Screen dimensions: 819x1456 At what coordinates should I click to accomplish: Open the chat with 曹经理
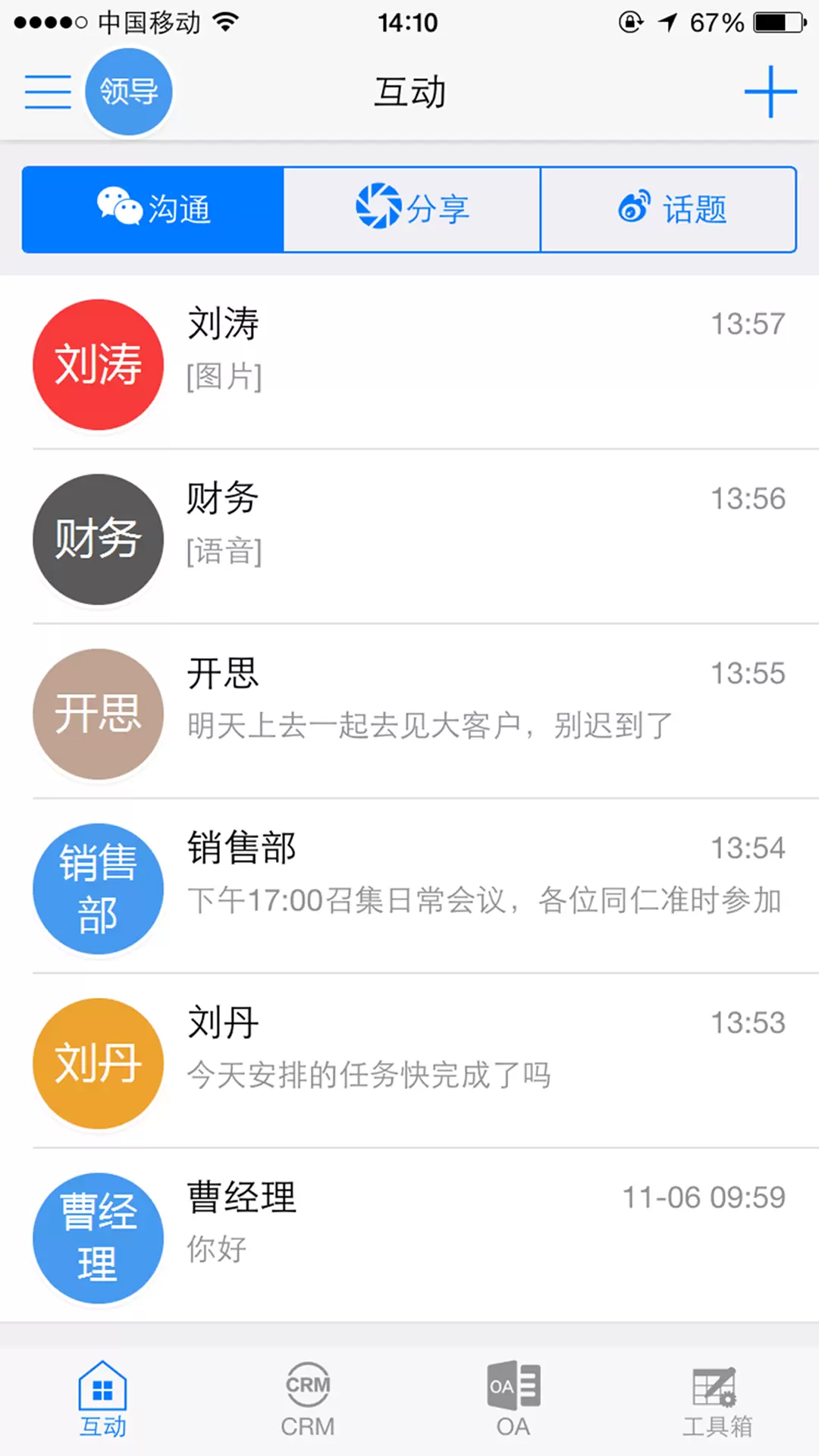pyautogui.click(x=409, y=1235)
